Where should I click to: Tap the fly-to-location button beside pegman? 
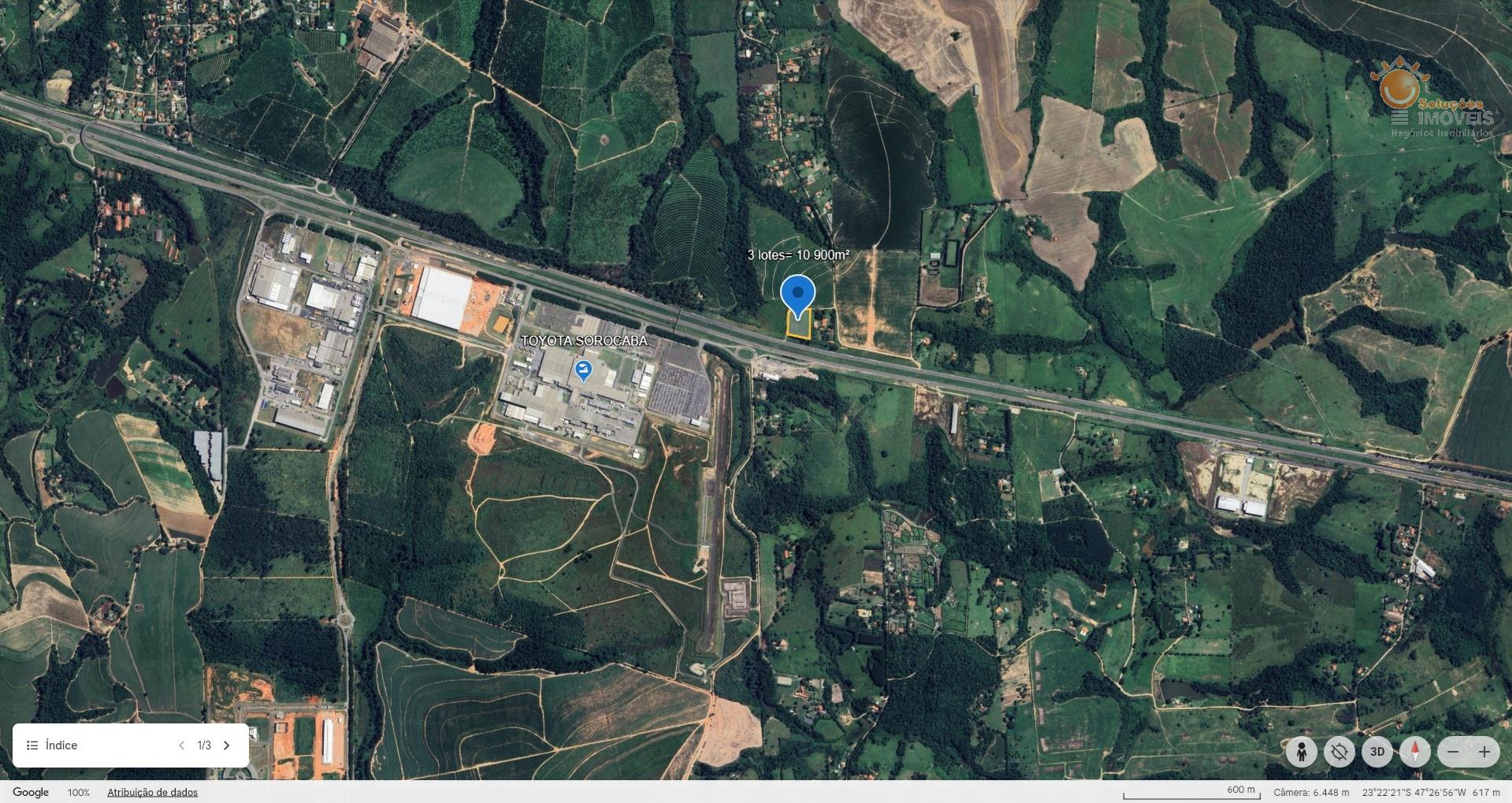click(x=1339, y=752)
